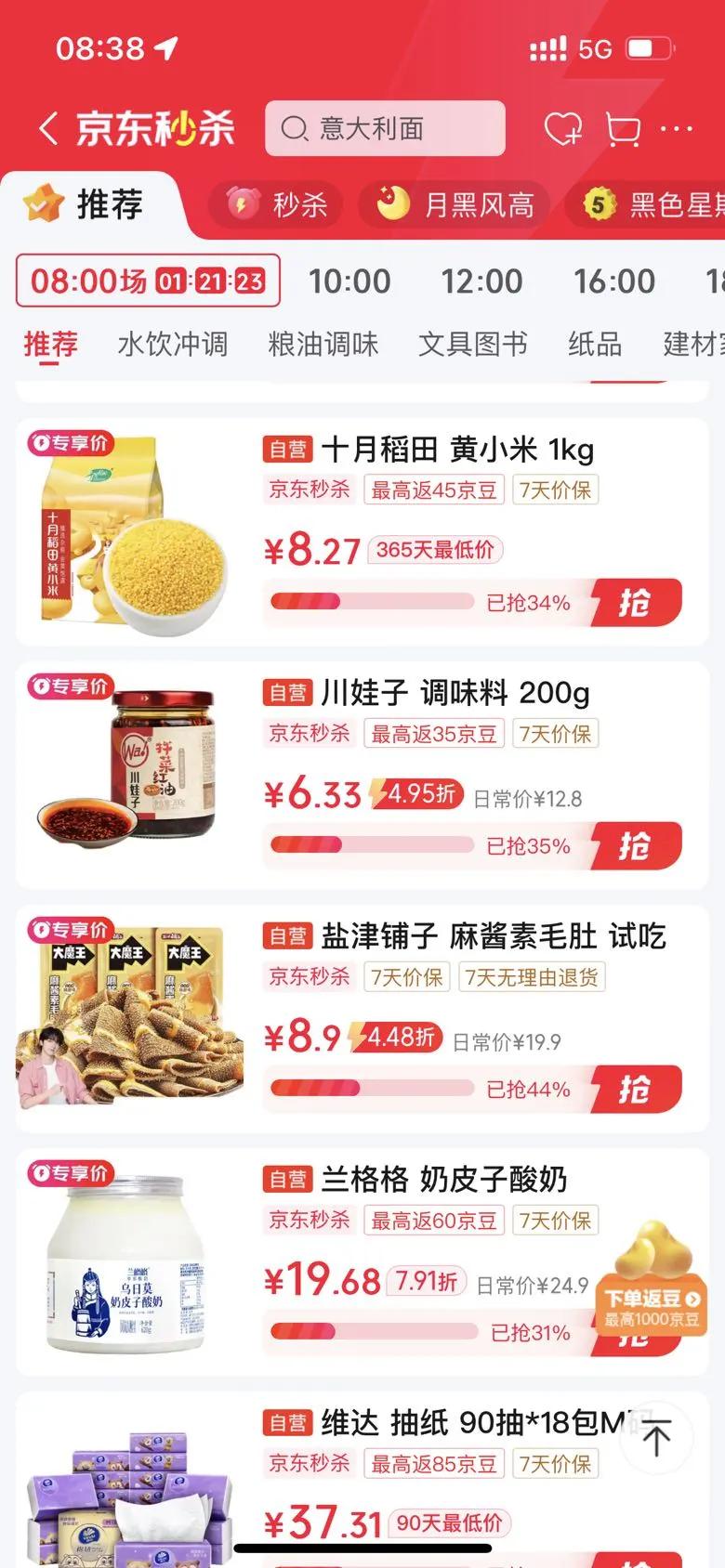Filter by 粮油调味 category
The width and height of the screenshot is (725, 1568).
323,345
